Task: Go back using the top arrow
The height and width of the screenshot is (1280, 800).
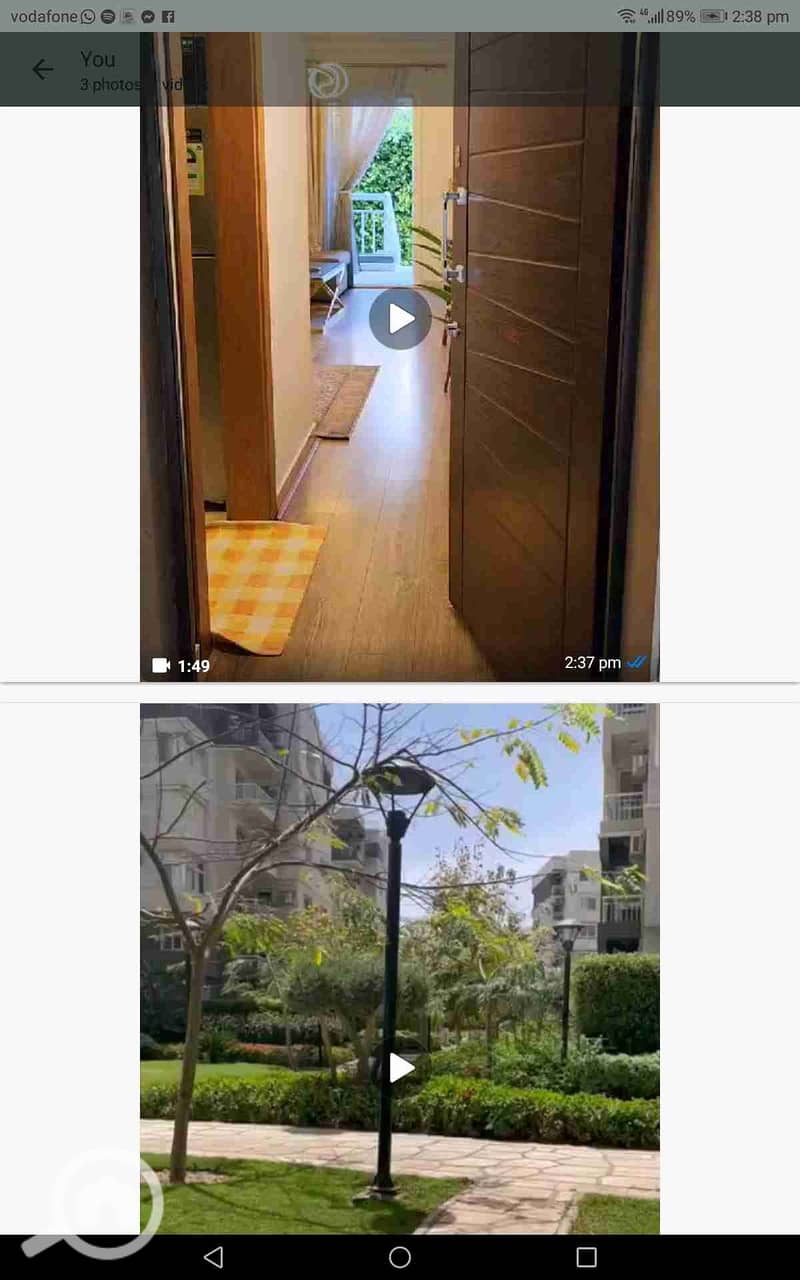Action: tap(42, 69)
